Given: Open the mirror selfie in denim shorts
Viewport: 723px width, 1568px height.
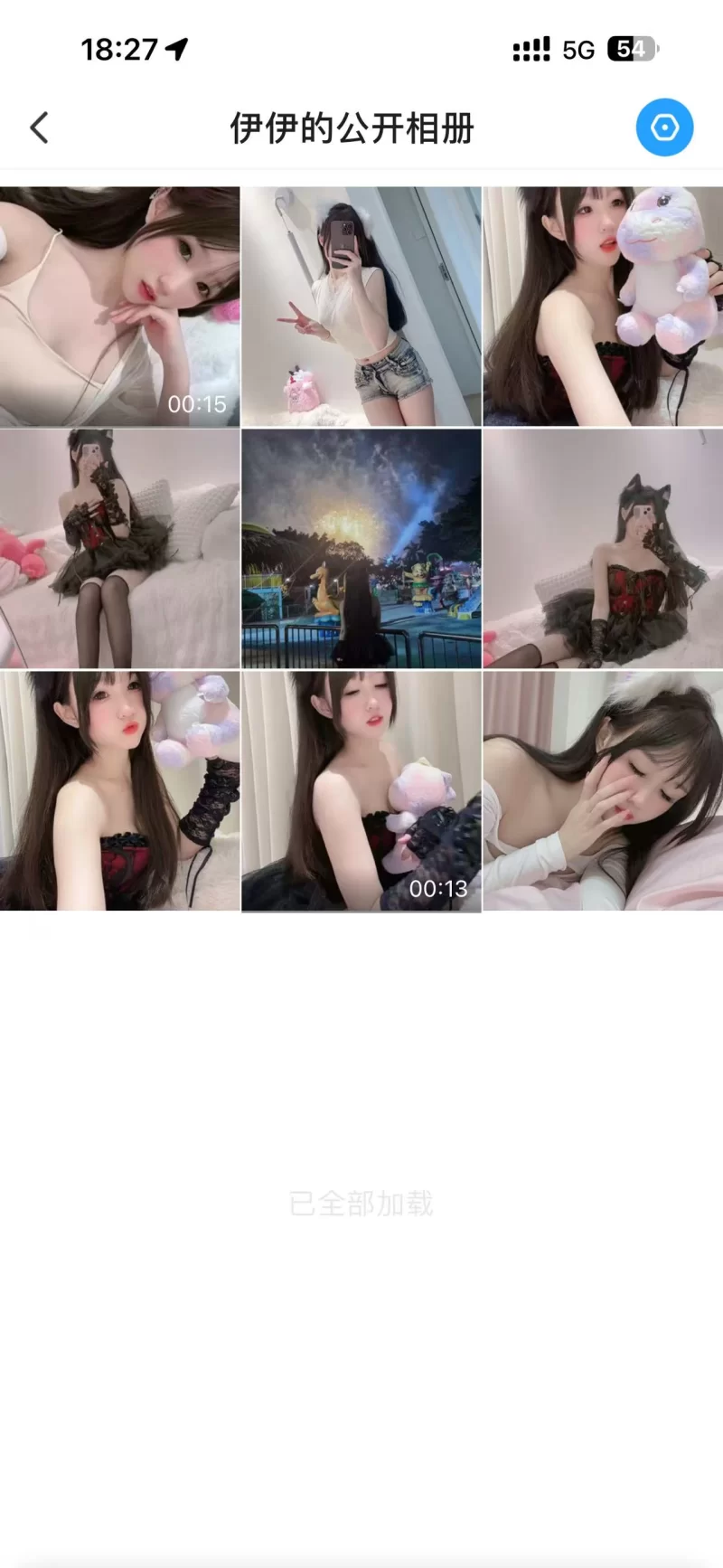Looking at the screenshot, I should [x=361, y=307].
